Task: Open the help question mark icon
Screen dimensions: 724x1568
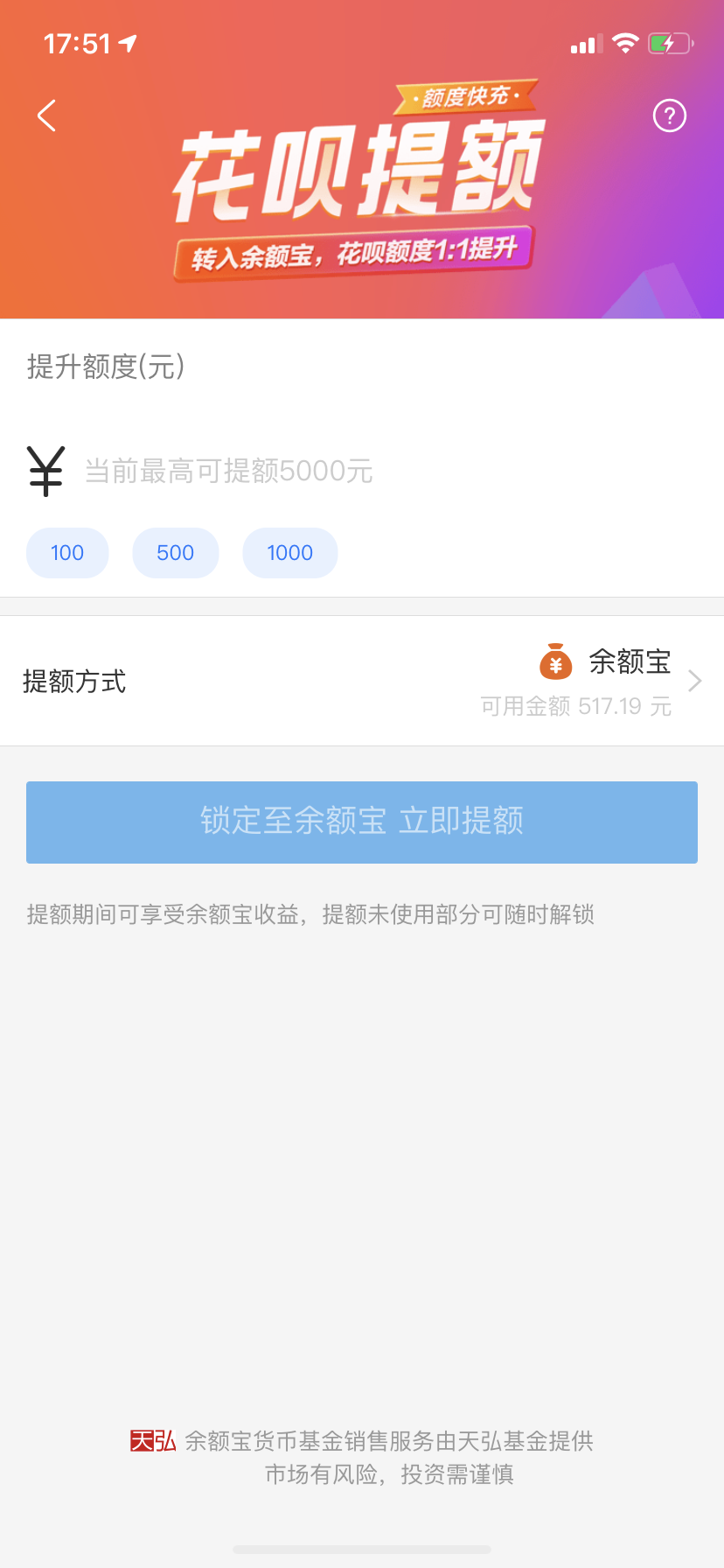Action: pos(670,115)
